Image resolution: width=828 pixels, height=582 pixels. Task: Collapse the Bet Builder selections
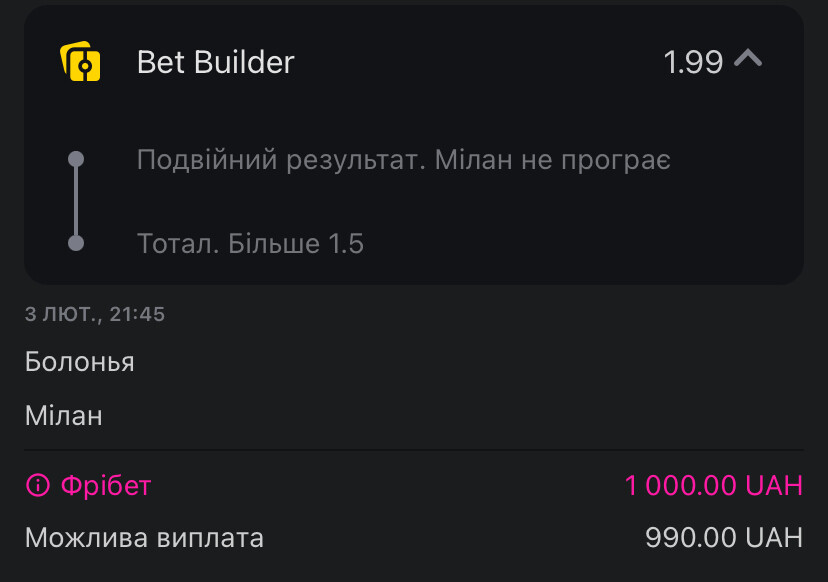click(748, 60)
